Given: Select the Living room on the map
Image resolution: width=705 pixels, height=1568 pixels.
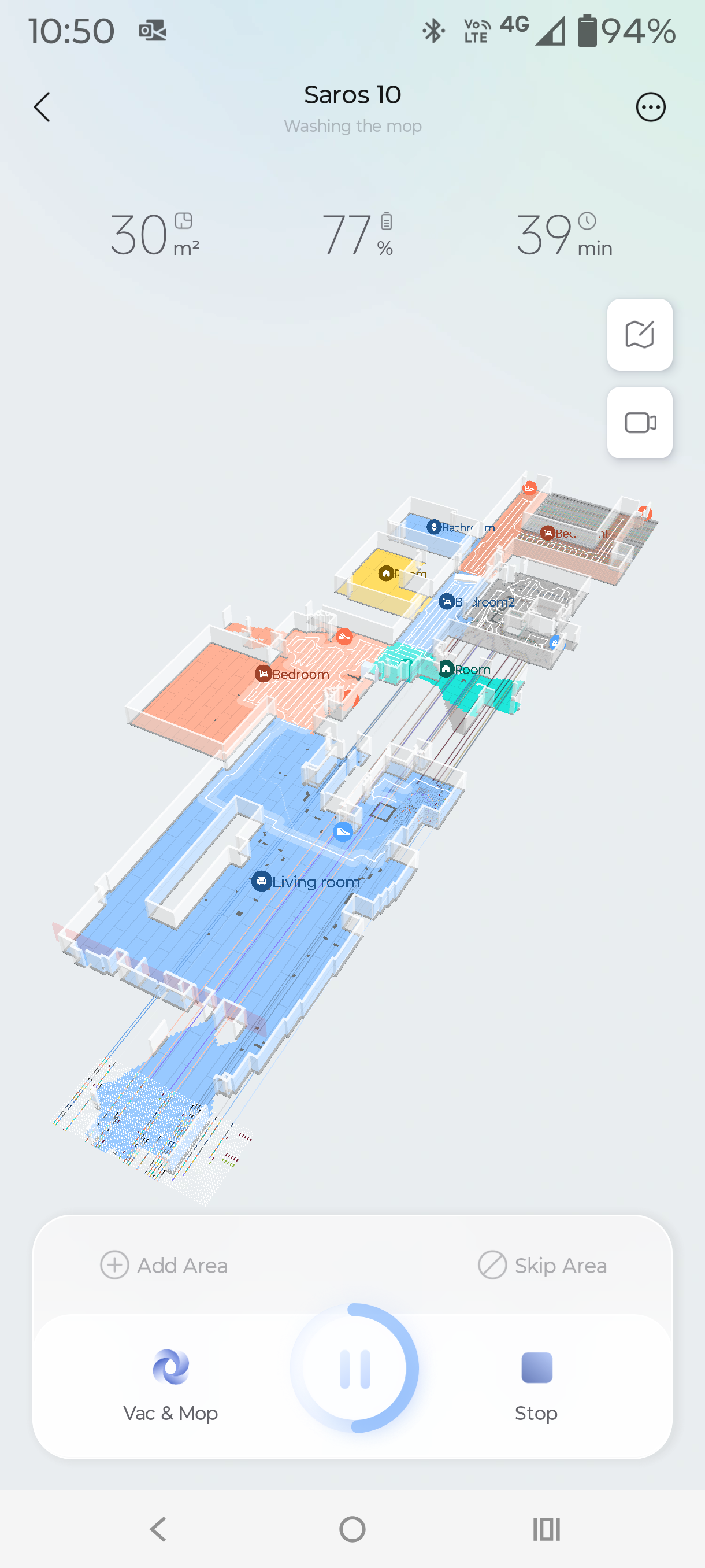Looking at the screenshot, I should 307,881.
